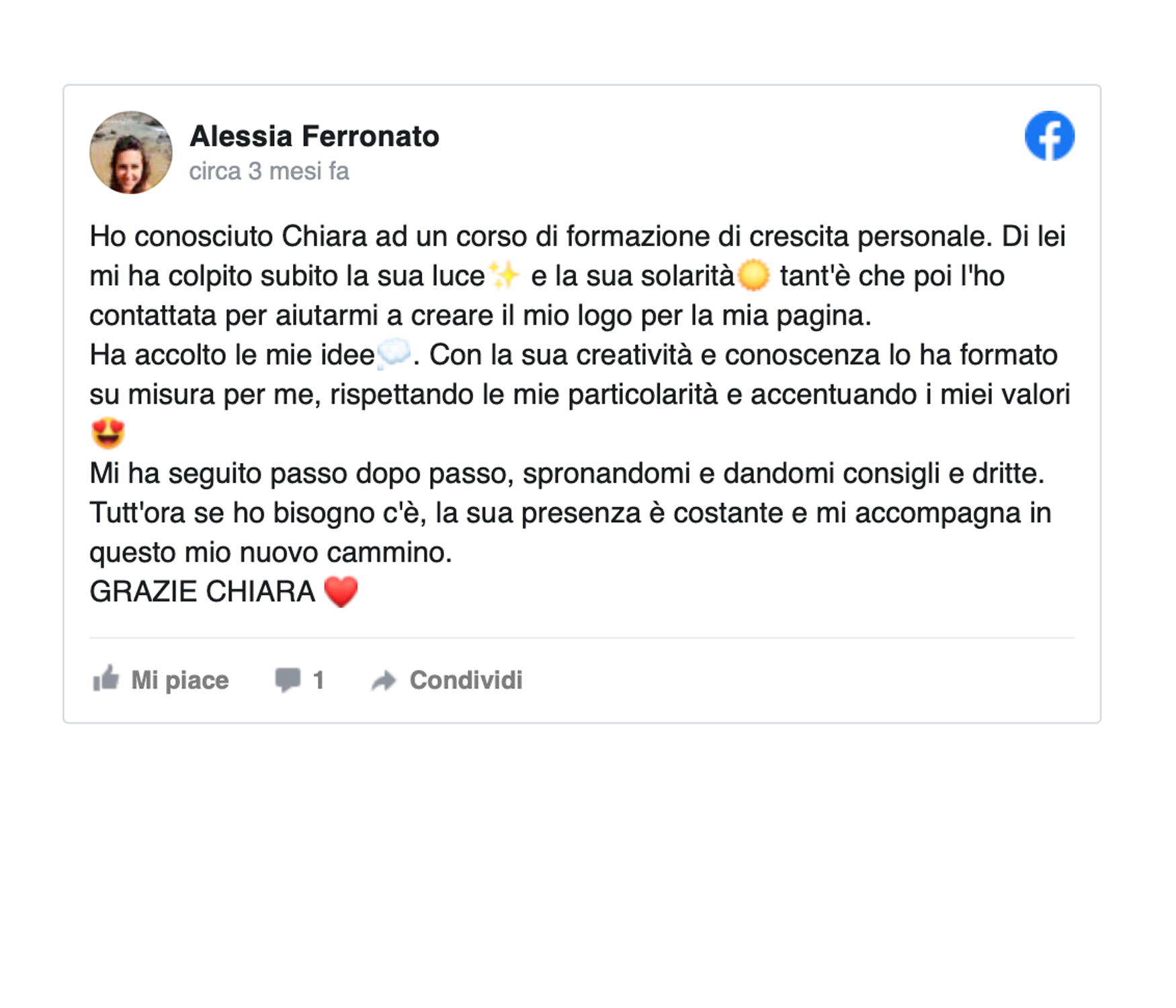
Task: Open Alessia Ferronato's profile name link
Action: click(x=314, y=136)
